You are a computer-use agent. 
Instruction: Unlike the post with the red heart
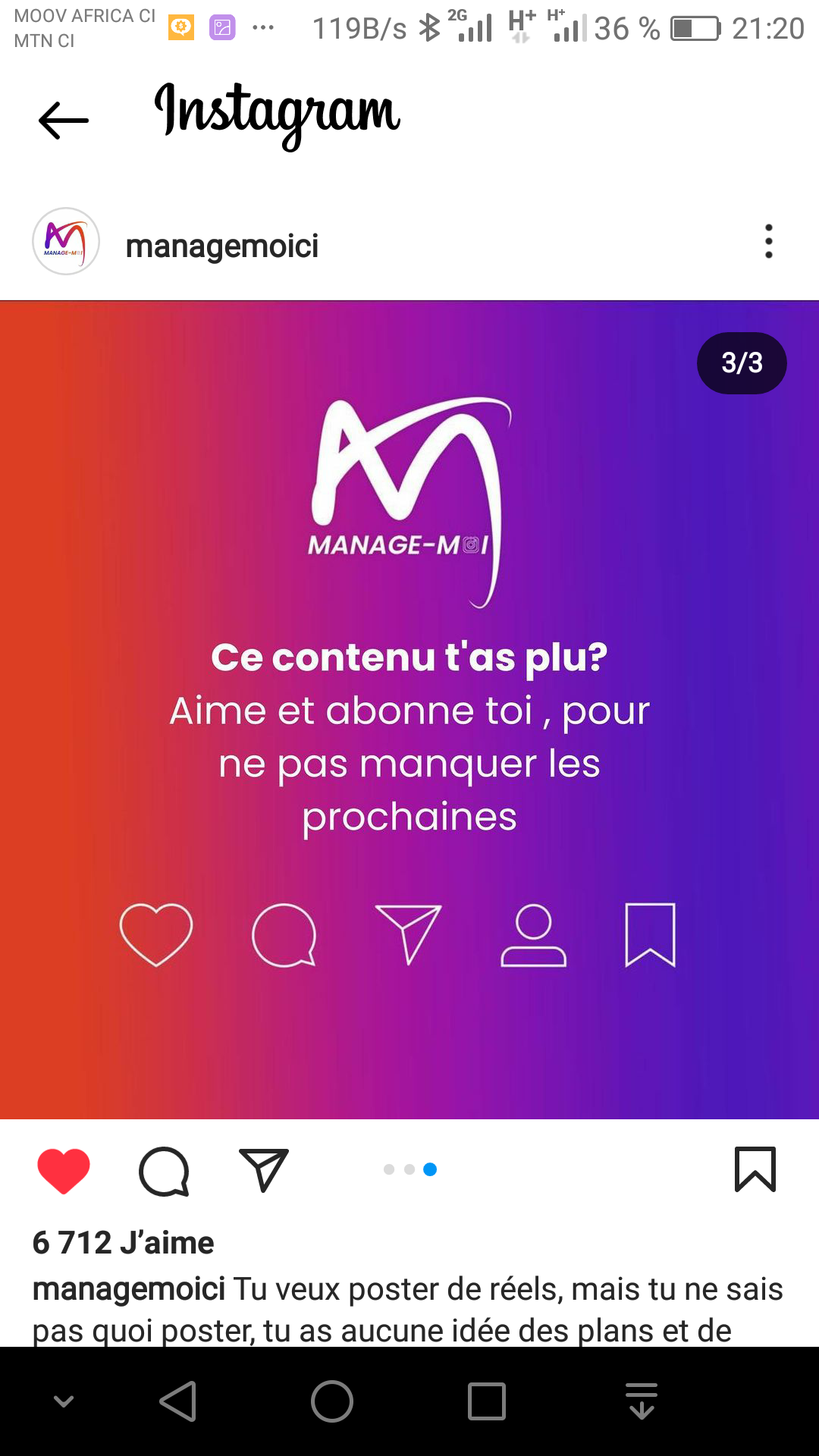point(64,1171)
